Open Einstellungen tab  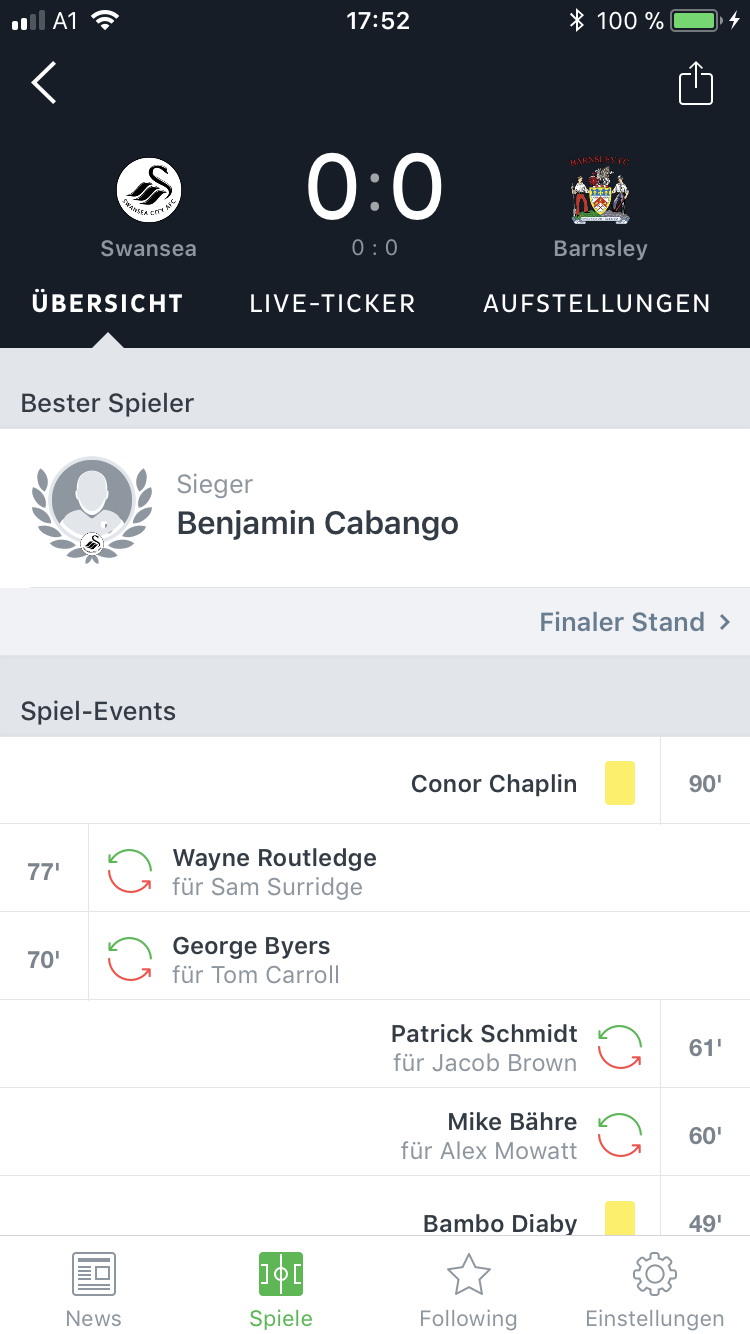[655, 1288]
